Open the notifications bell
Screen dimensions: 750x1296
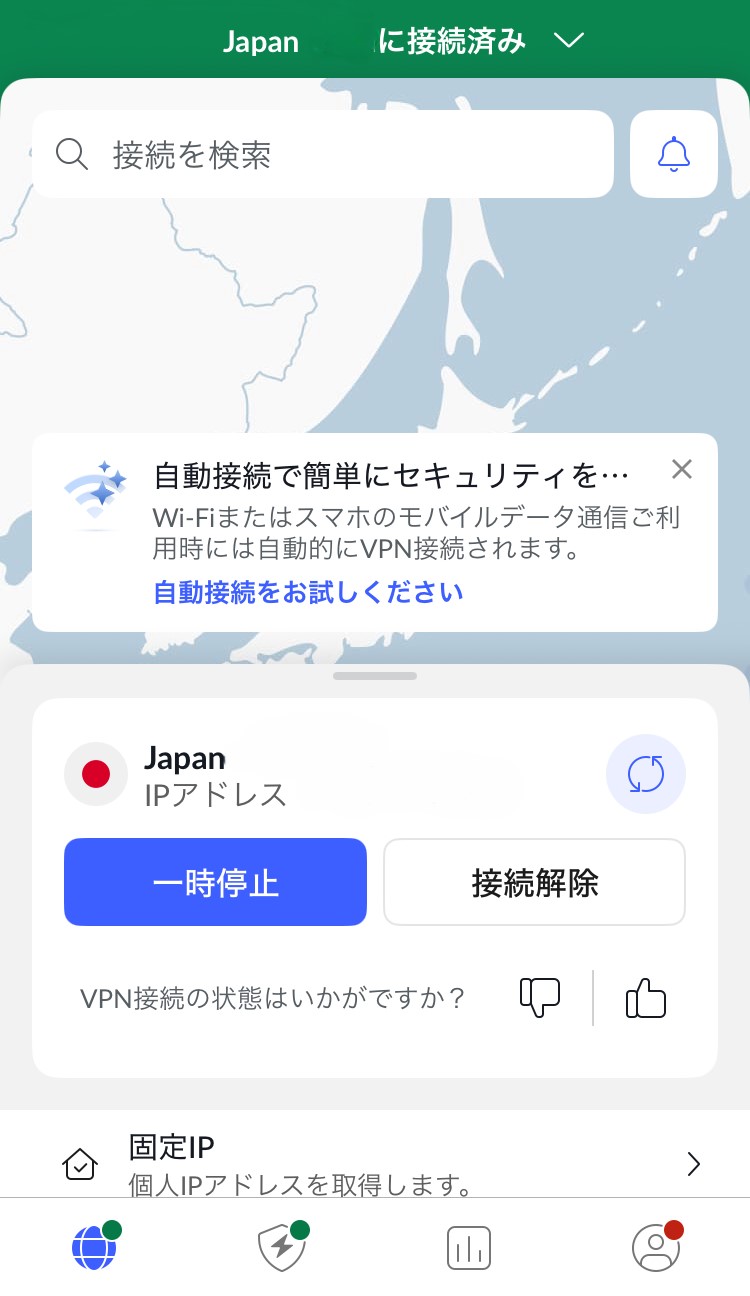(x=673, y=154)
